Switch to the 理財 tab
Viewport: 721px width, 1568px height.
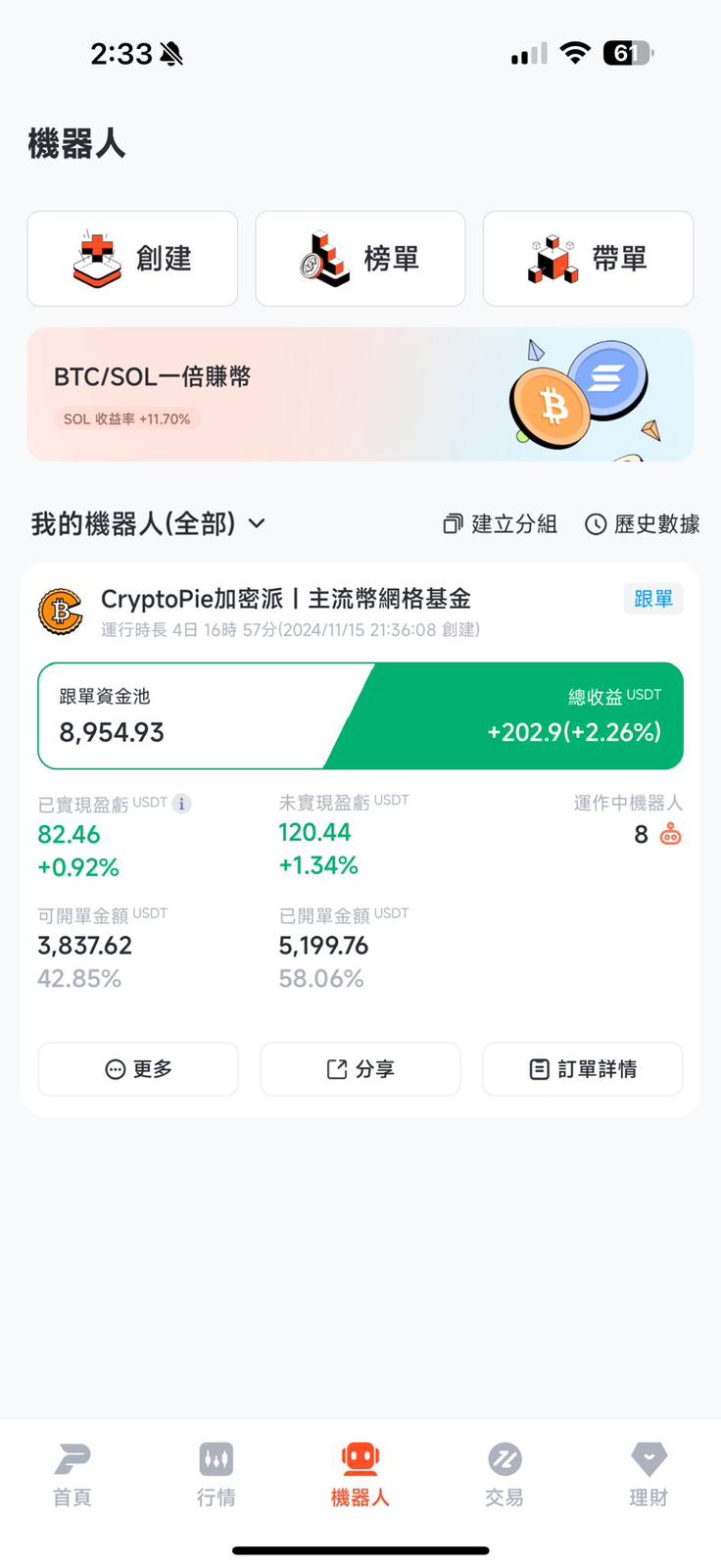648,1473
